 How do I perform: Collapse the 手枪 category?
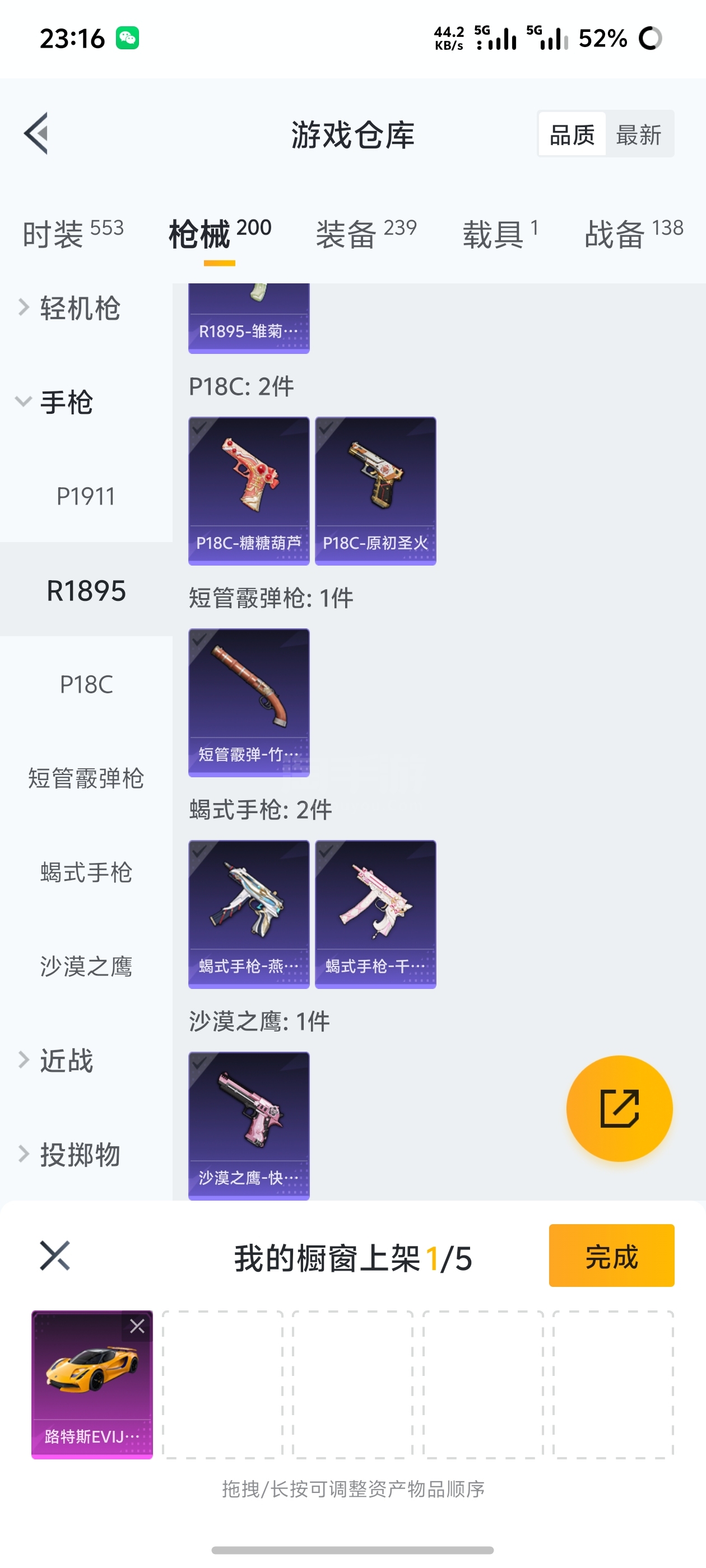[x=66, y=402]
